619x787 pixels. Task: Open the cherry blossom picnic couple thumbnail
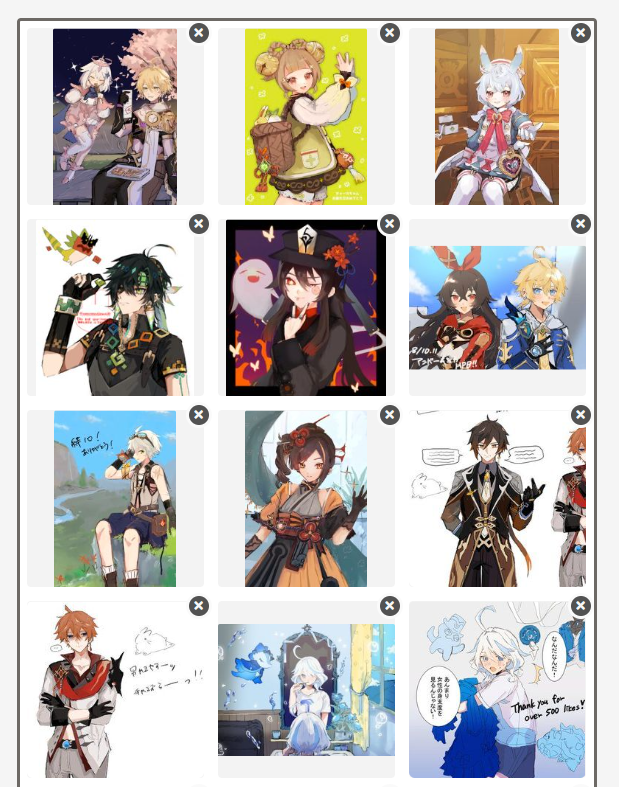point(115,117)
